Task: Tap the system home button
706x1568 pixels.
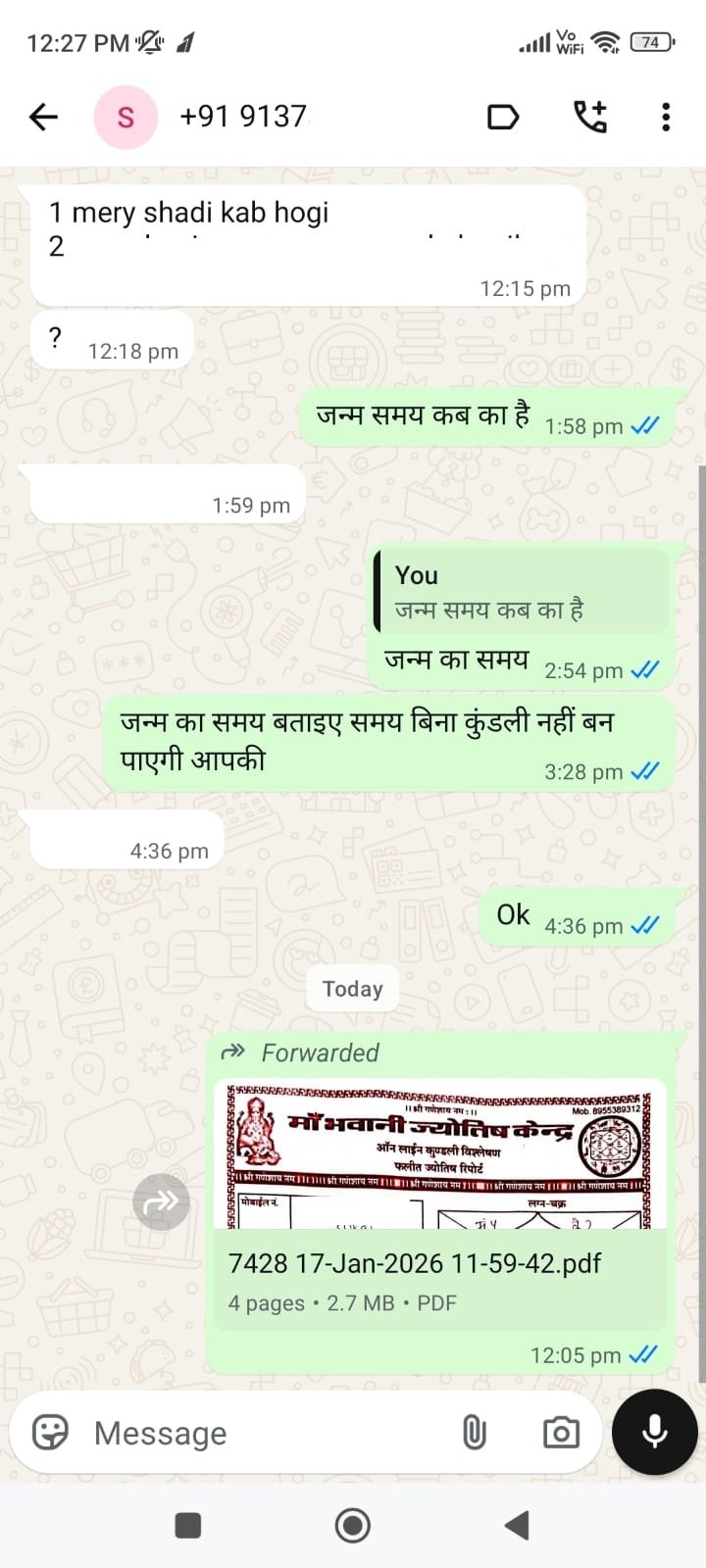Action: point(353,1525)
